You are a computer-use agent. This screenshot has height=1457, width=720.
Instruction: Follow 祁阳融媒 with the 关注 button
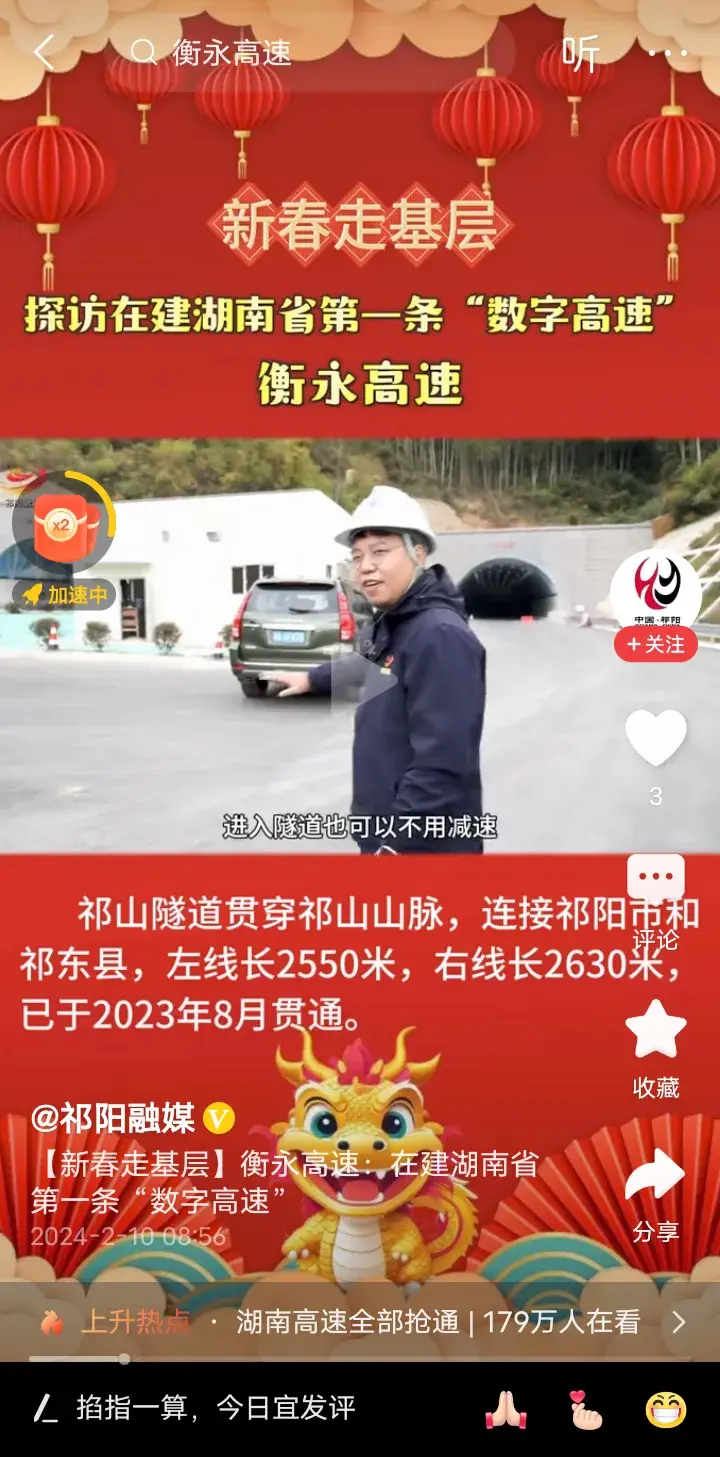point(655,645)
